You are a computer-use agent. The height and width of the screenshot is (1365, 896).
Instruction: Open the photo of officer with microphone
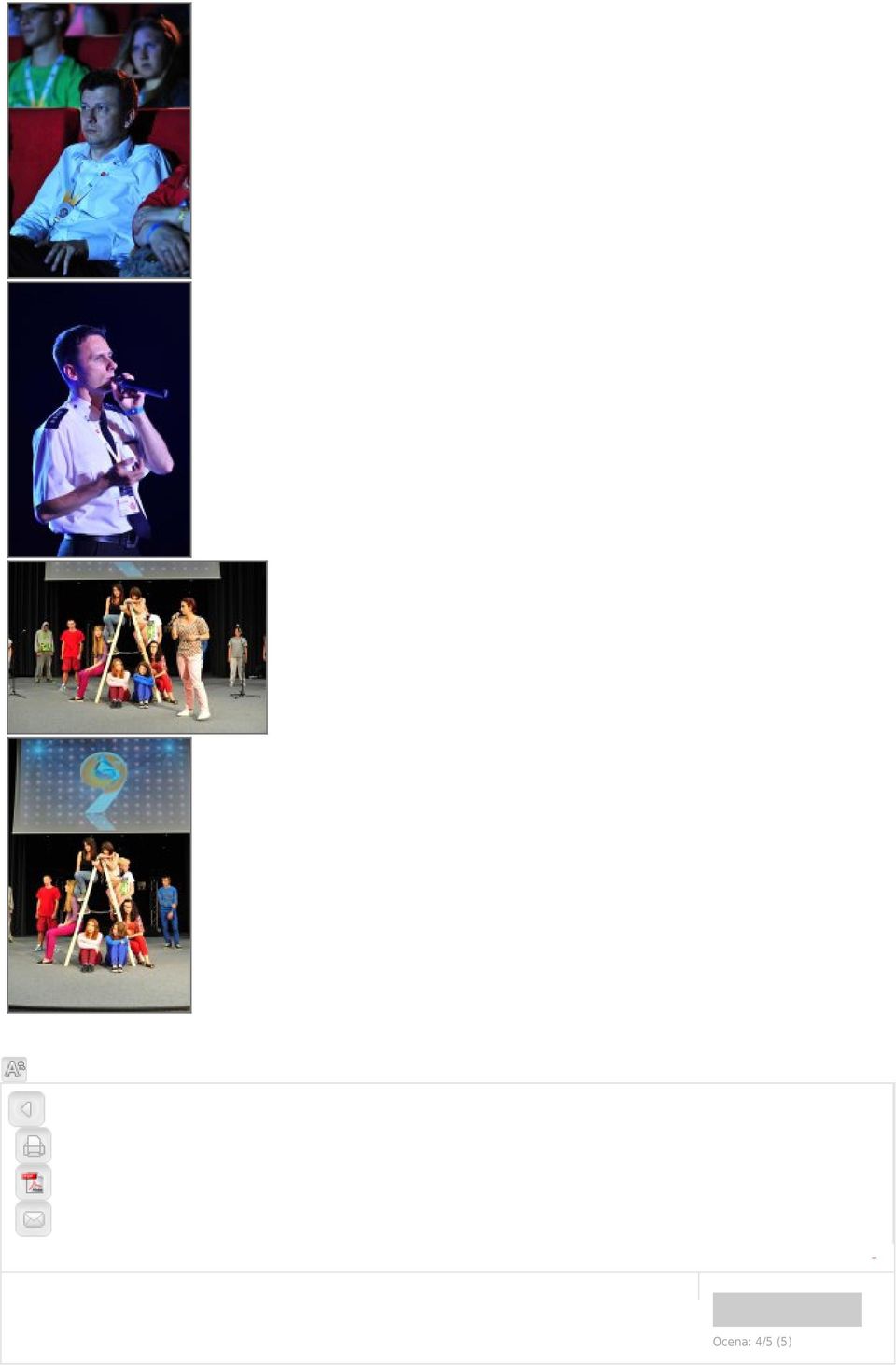(x=99, y=419)
